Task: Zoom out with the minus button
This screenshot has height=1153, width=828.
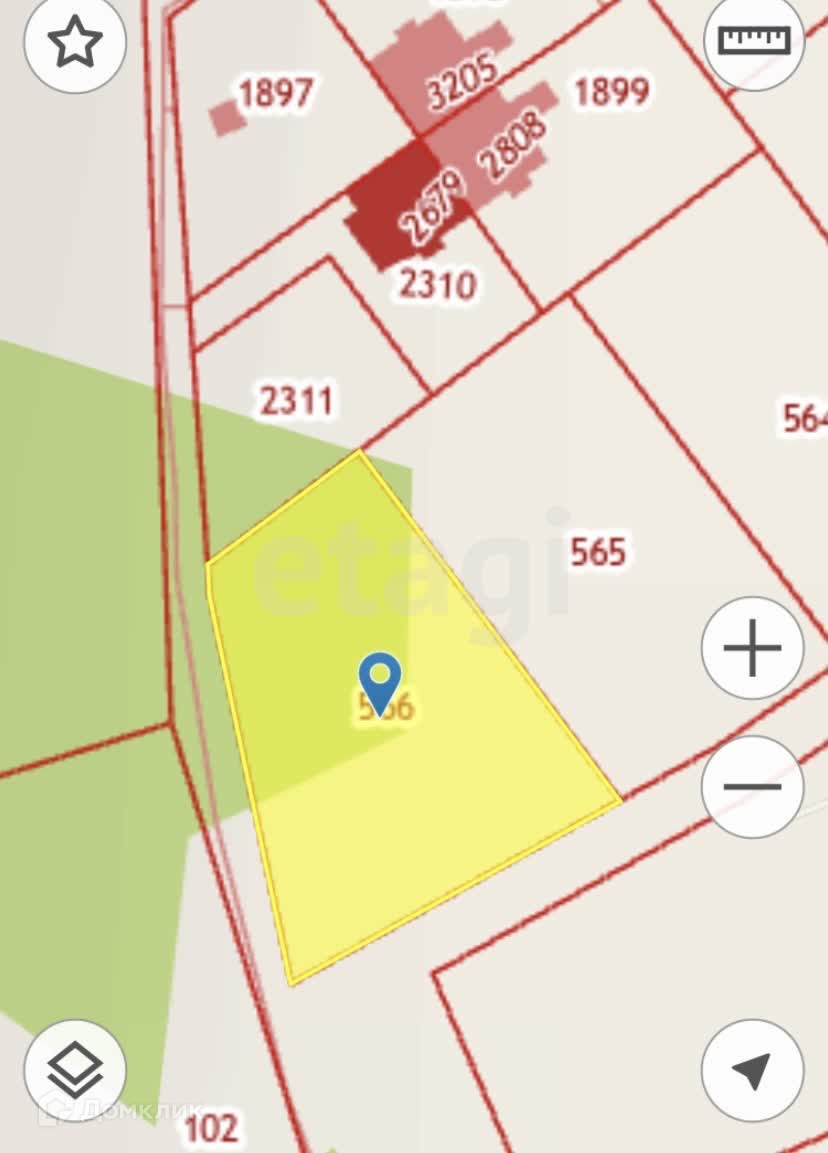Action: tap(752, 786)
